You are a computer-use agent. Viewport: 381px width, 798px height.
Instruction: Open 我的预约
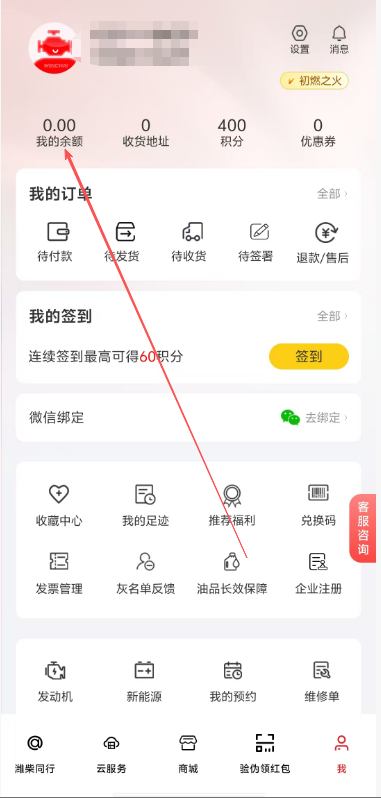232,682
